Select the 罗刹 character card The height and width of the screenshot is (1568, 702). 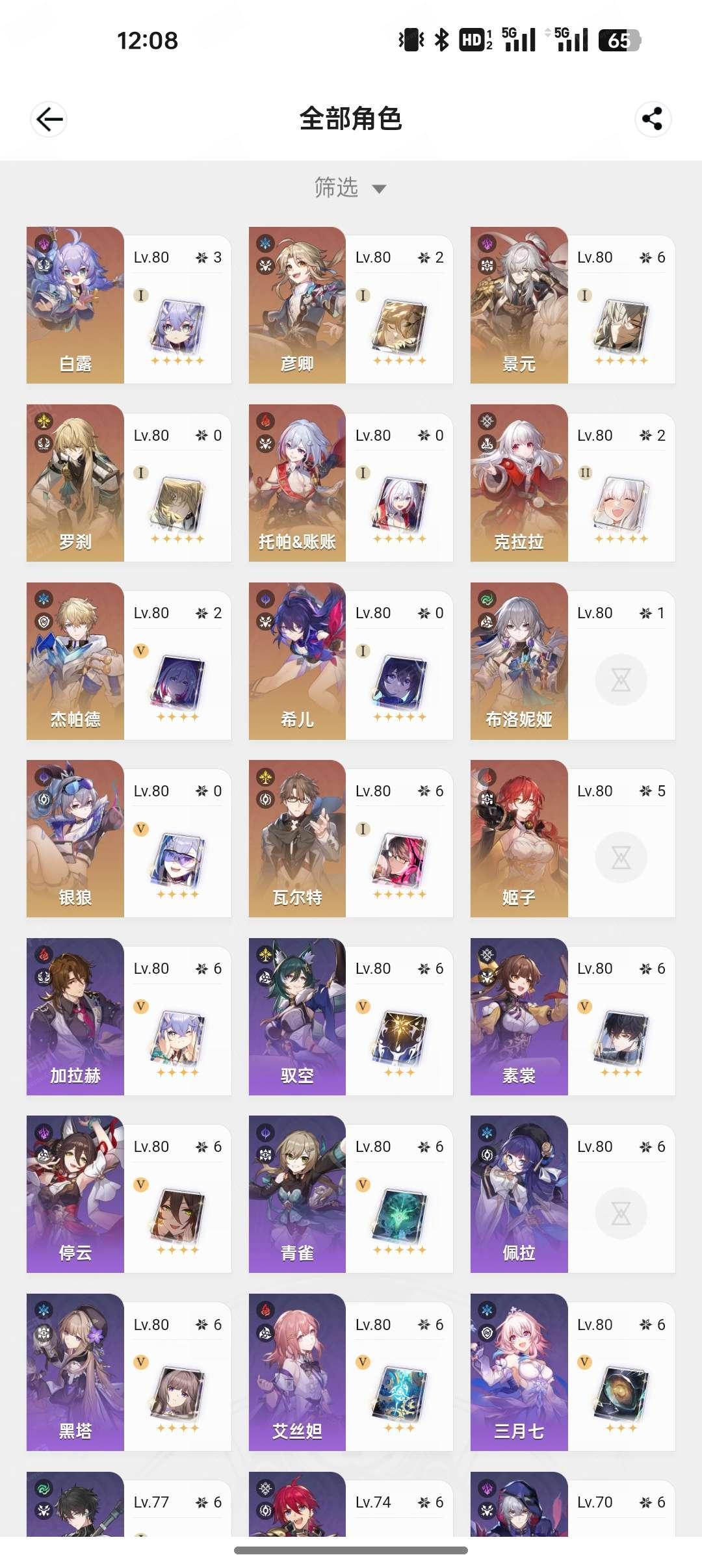point(129,483)
